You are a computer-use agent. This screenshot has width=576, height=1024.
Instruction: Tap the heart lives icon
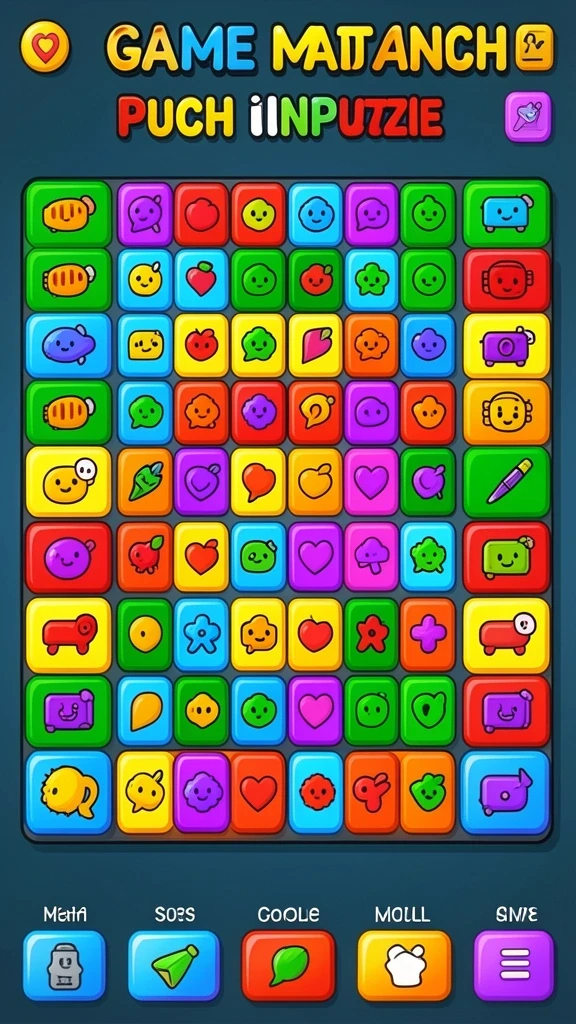click(x=44, y=48)
